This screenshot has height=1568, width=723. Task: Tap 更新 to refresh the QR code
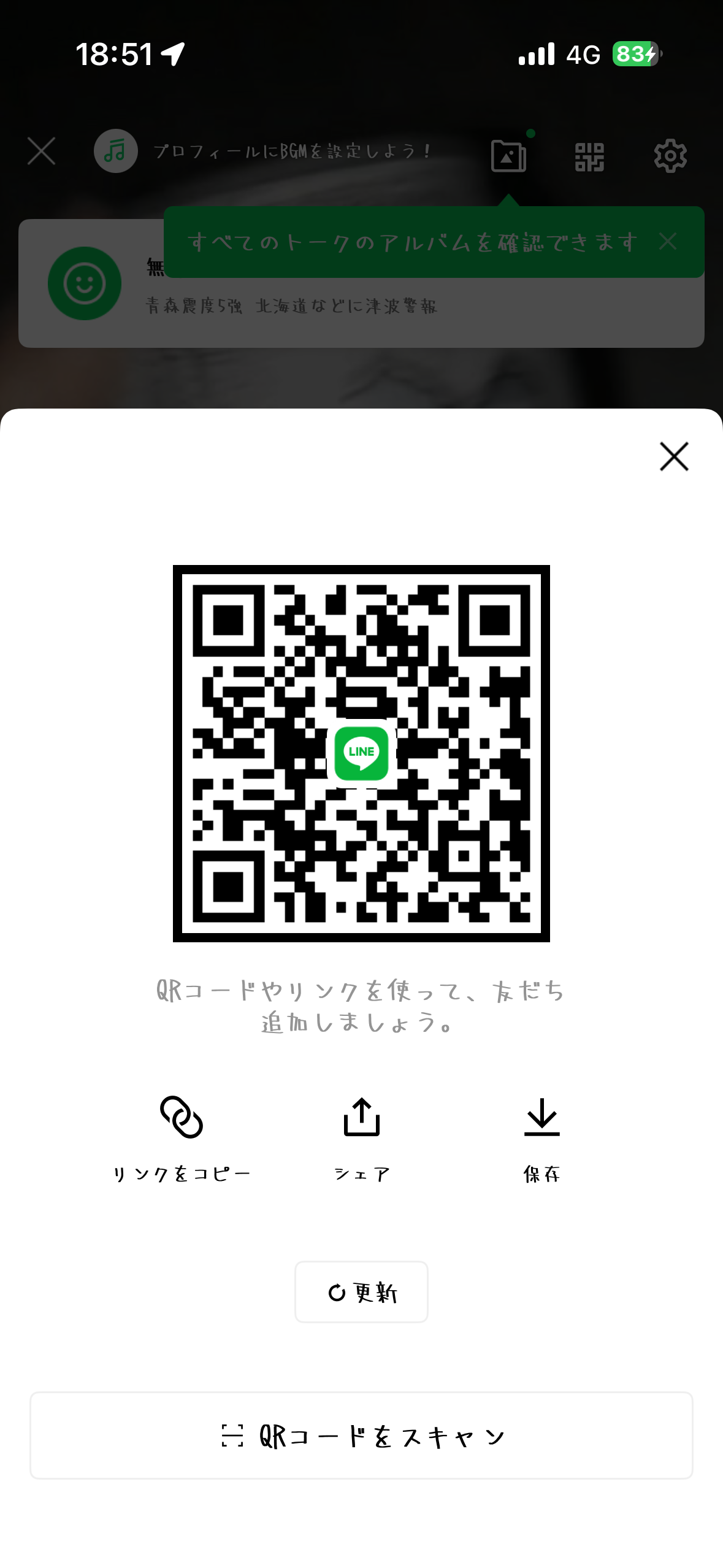[x=361, y=1291]
